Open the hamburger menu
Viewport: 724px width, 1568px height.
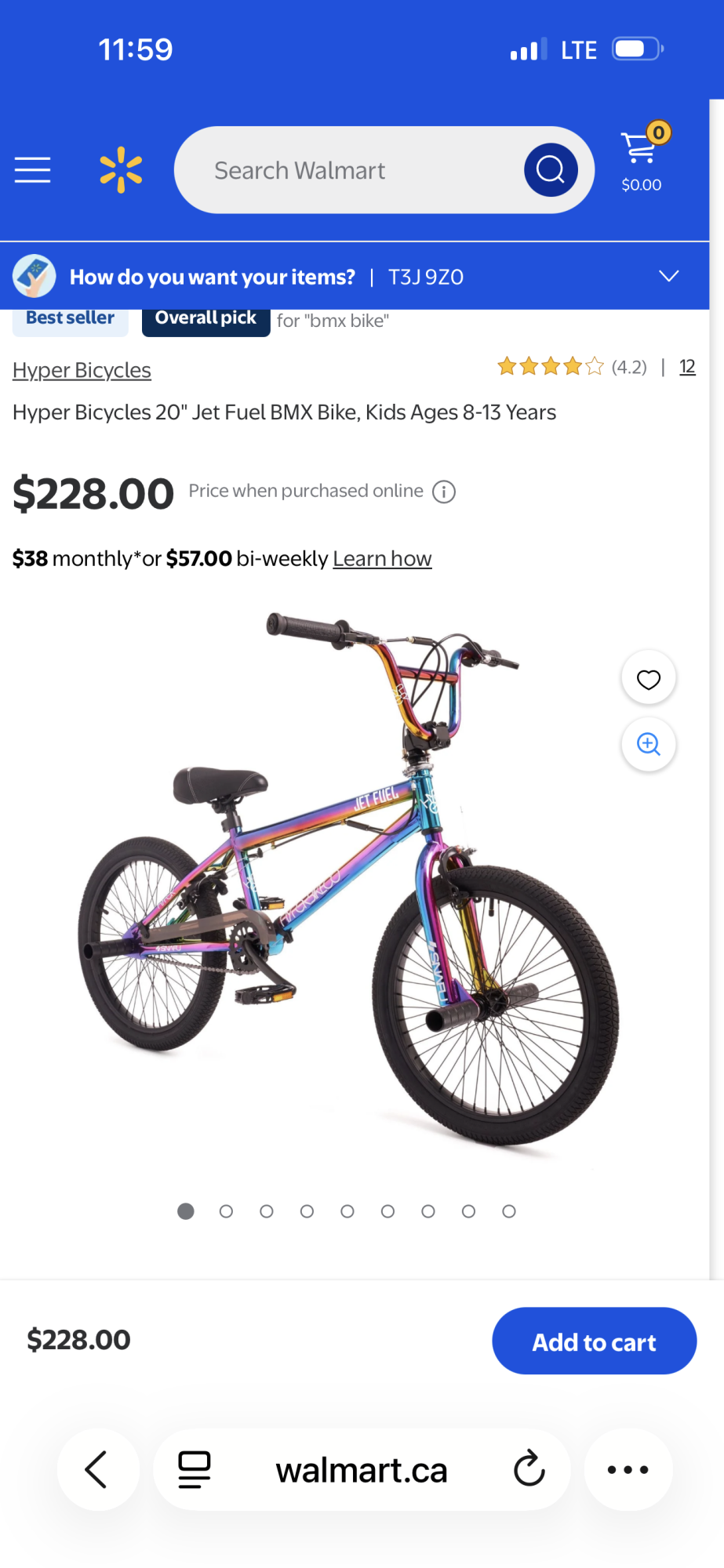pos(33,170)
